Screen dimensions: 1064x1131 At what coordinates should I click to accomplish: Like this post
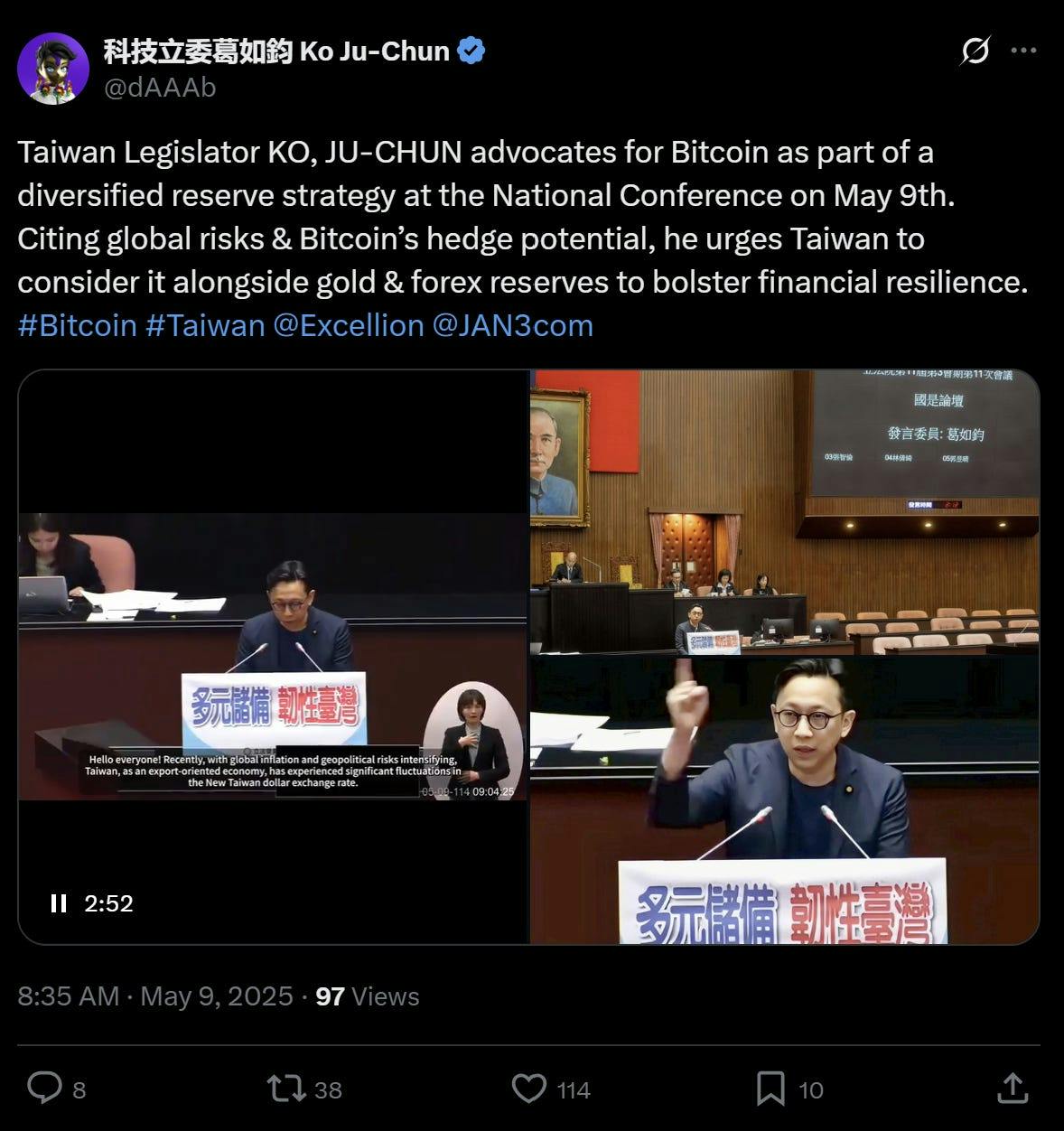pyautogui.click(x=529, y=1089)
